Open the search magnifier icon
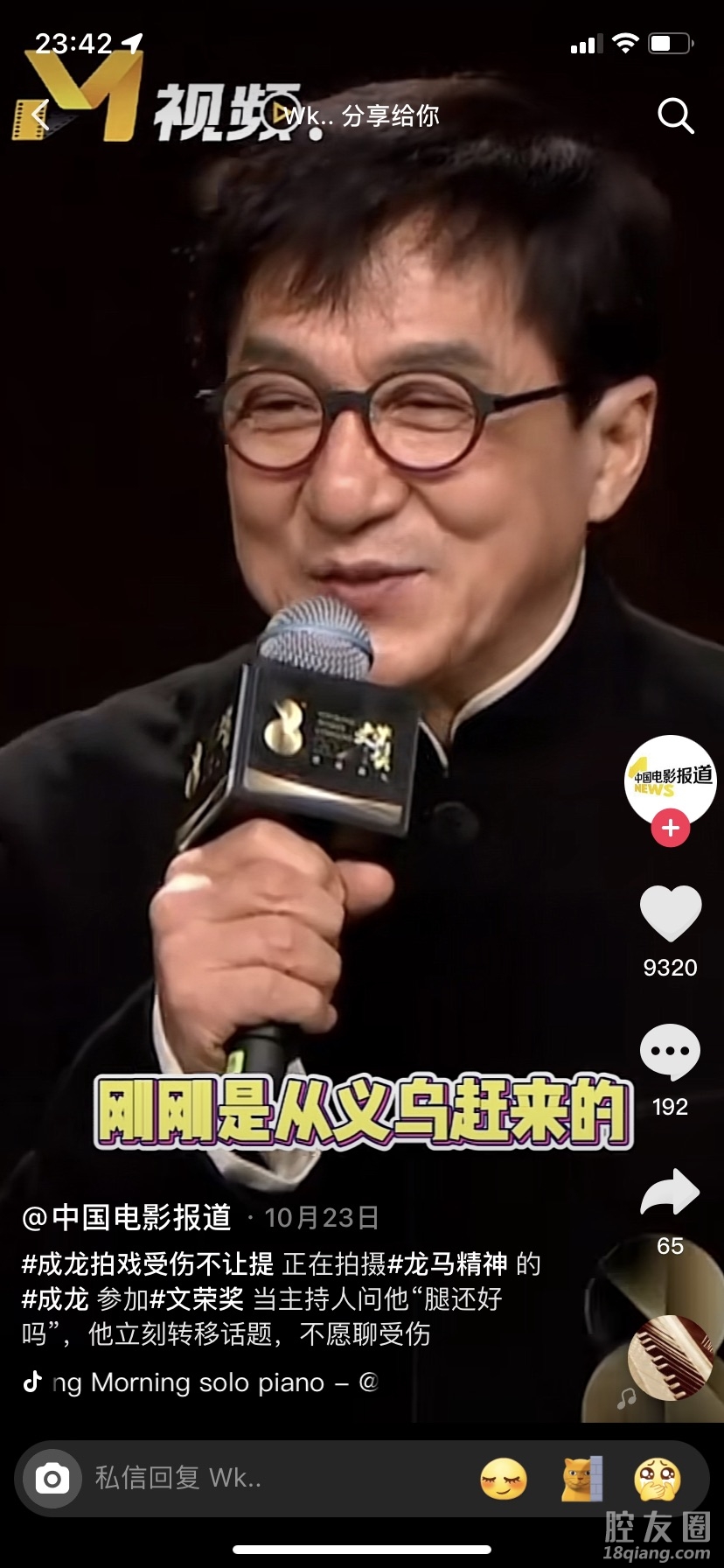The image size is (724, 1568). (675, 115)
